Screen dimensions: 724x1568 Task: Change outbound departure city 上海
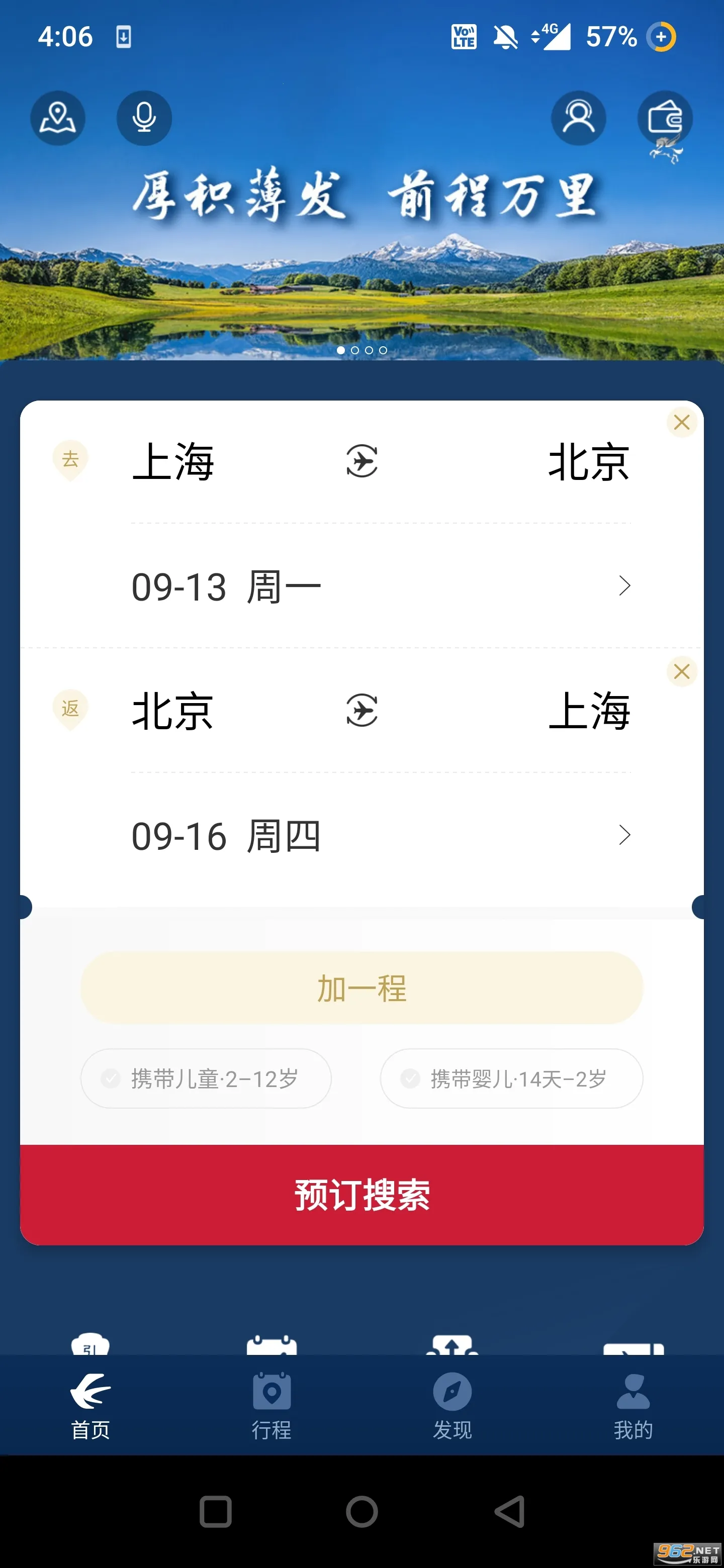tap(173, 461)
